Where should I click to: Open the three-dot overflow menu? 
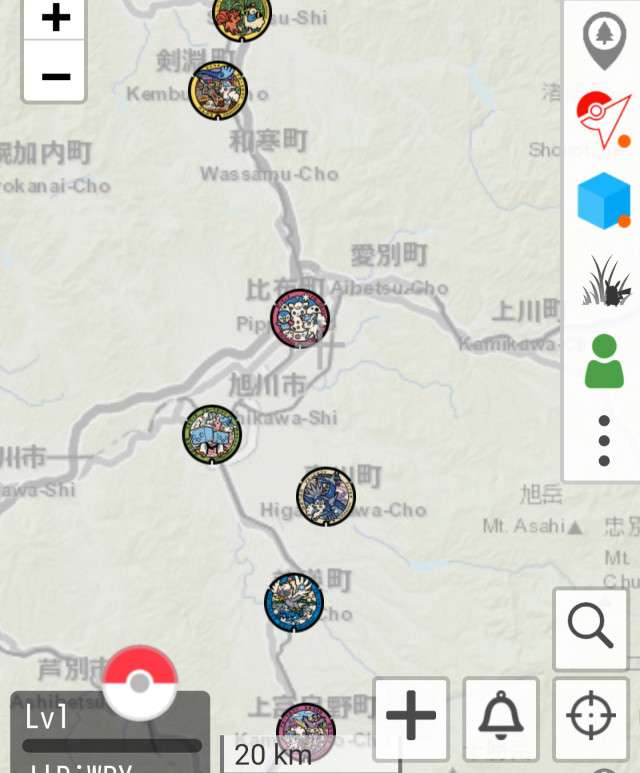coord(603,441)
